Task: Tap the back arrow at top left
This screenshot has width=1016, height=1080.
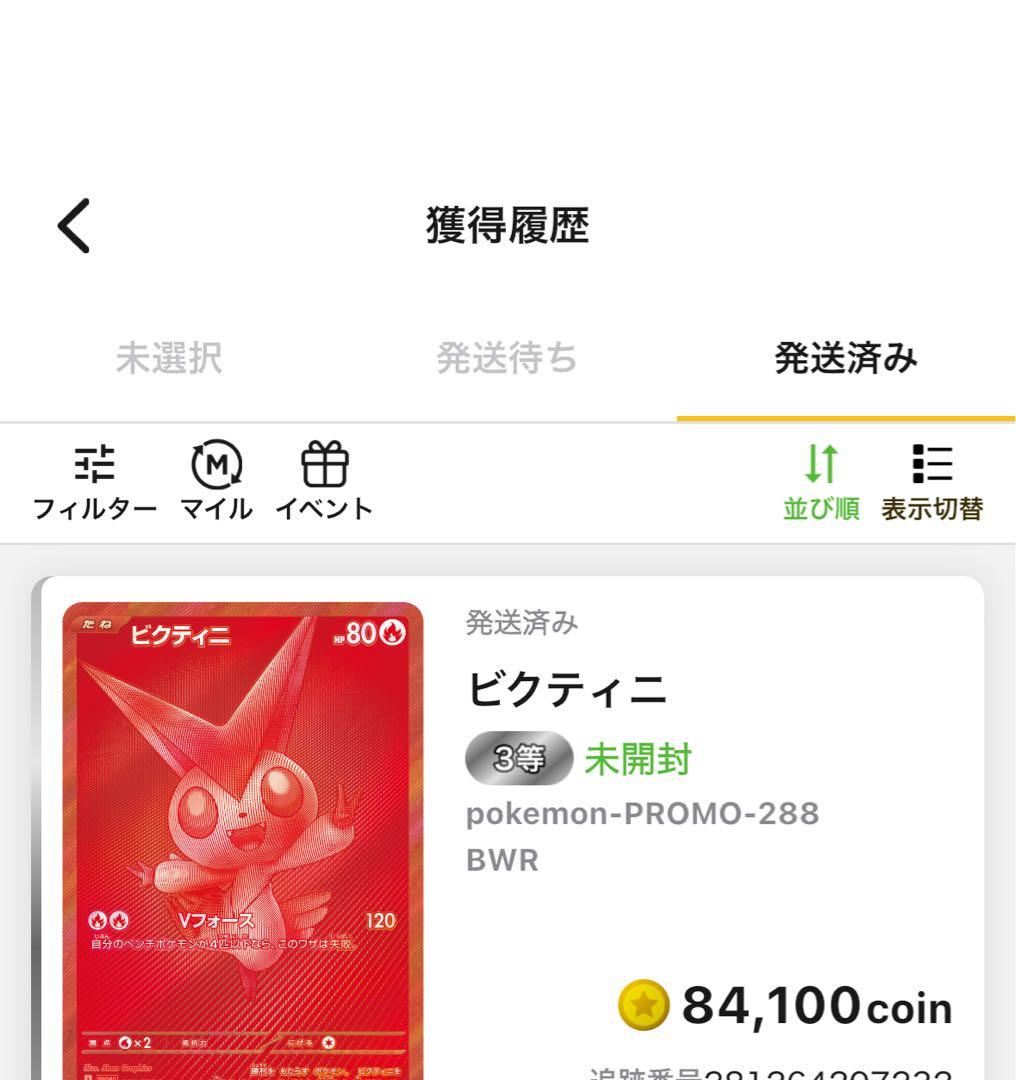Action: point(72,226)
